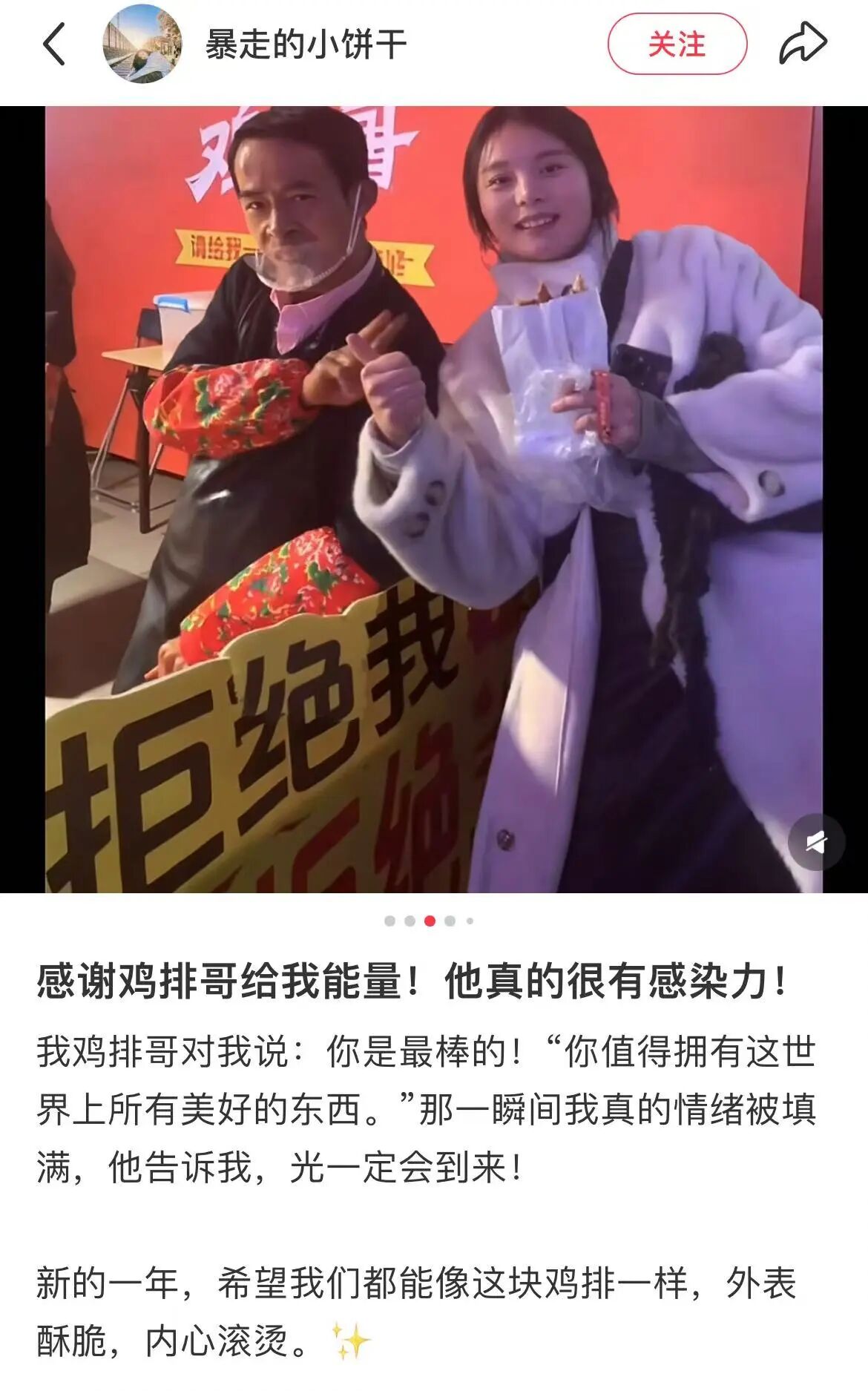Image resolution: width=868 pixels, height=1391 pixels.
Task: Unmute the post's sound with the speaker icon
Action: [816, 842]
